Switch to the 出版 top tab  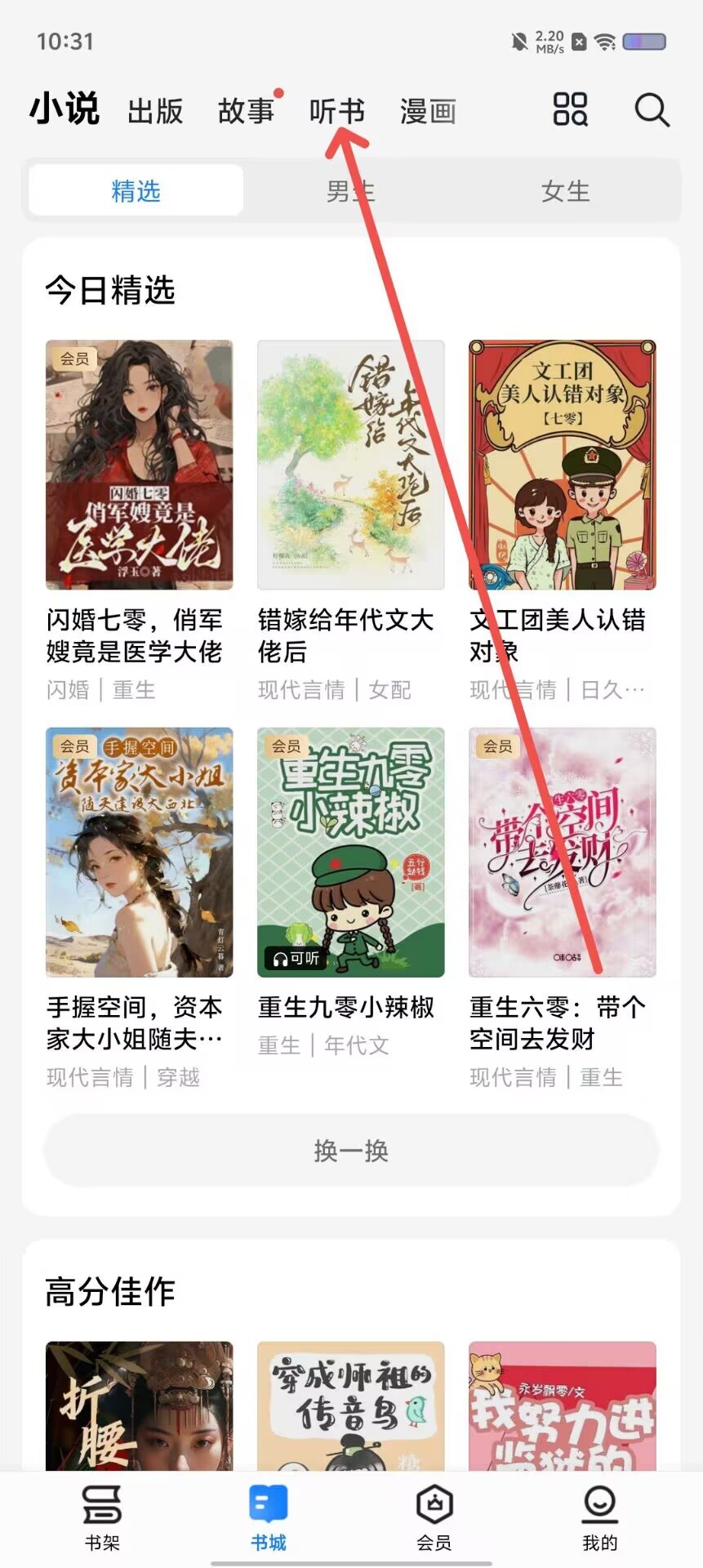[155, 110]
